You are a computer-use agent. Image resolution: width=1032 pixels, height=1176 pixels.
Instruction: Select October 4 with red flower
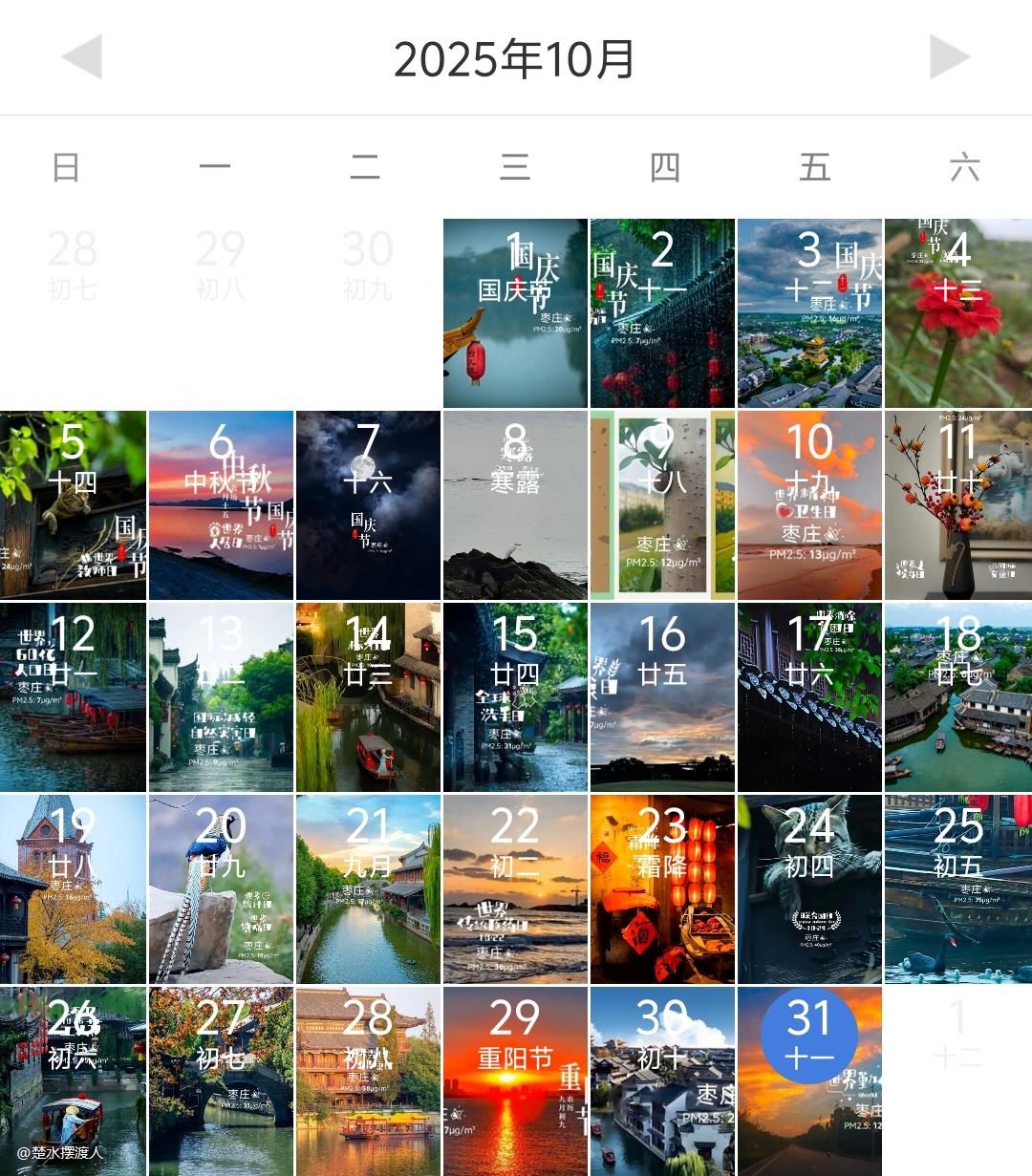(957, 313)
